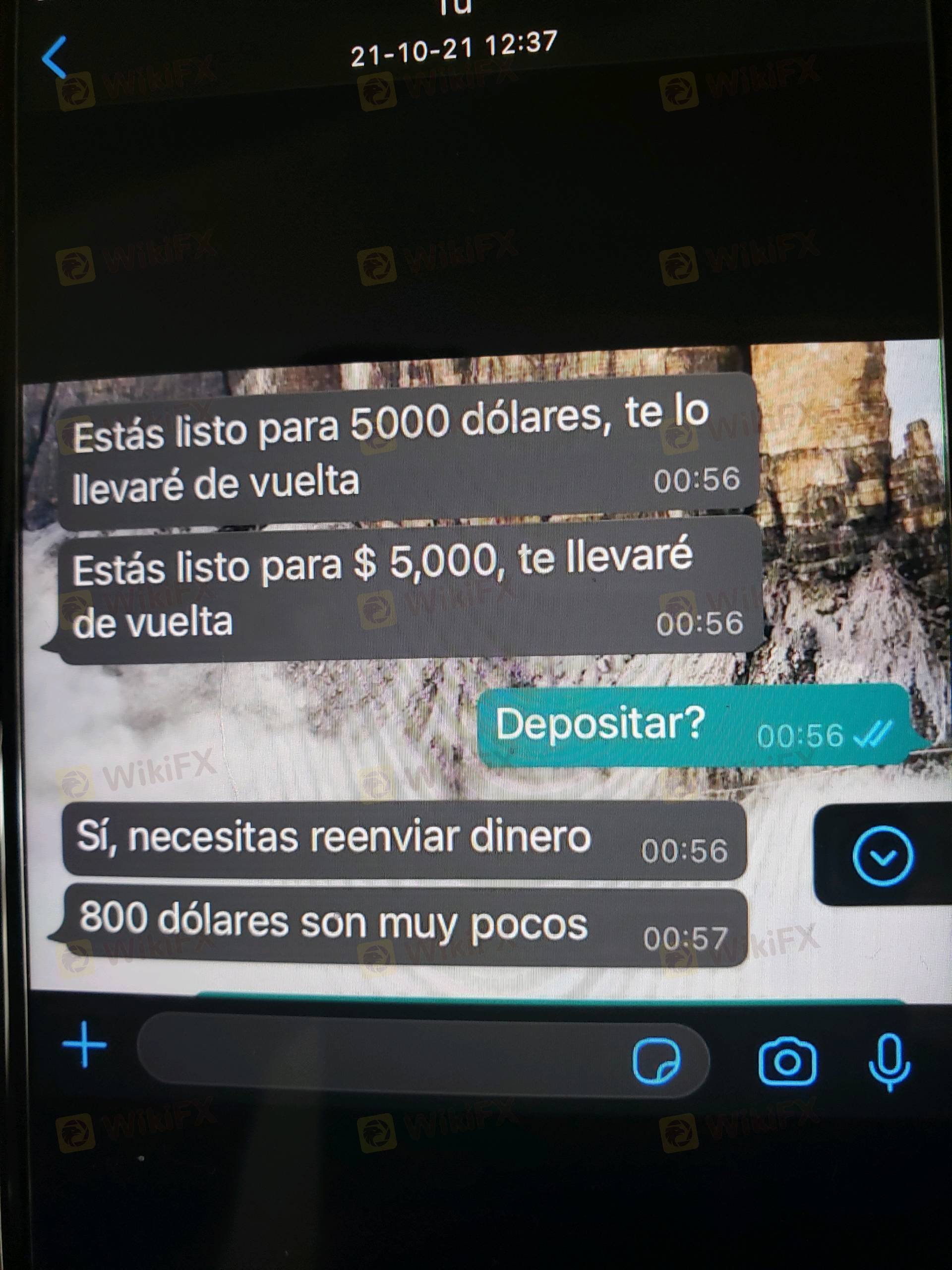
Task: Go back from the media viewer
Action: [55, 58]
